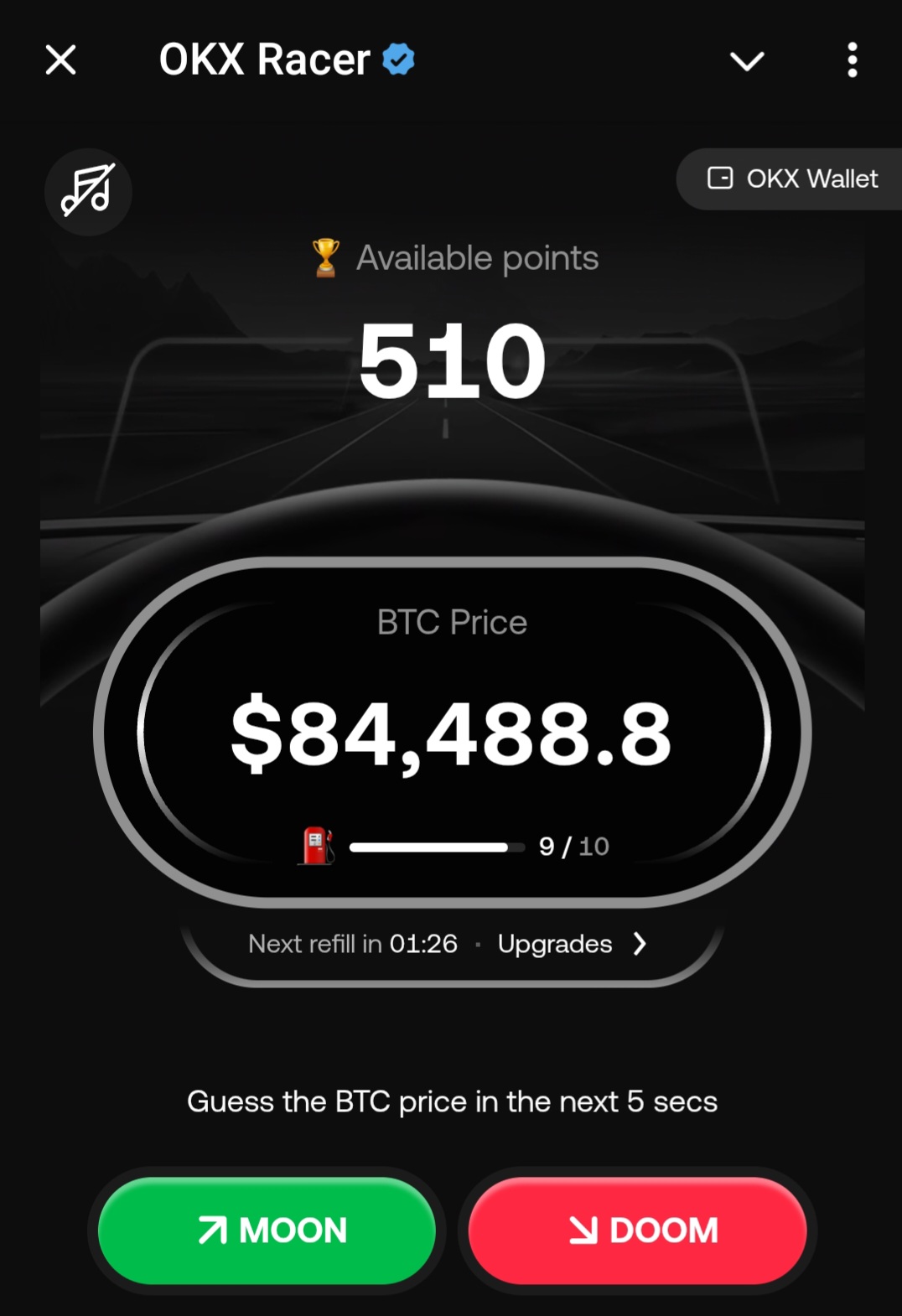The image size is (902, 1316).
Task: Collapse the app with the down chevron
Action: (x=746, y=60)
